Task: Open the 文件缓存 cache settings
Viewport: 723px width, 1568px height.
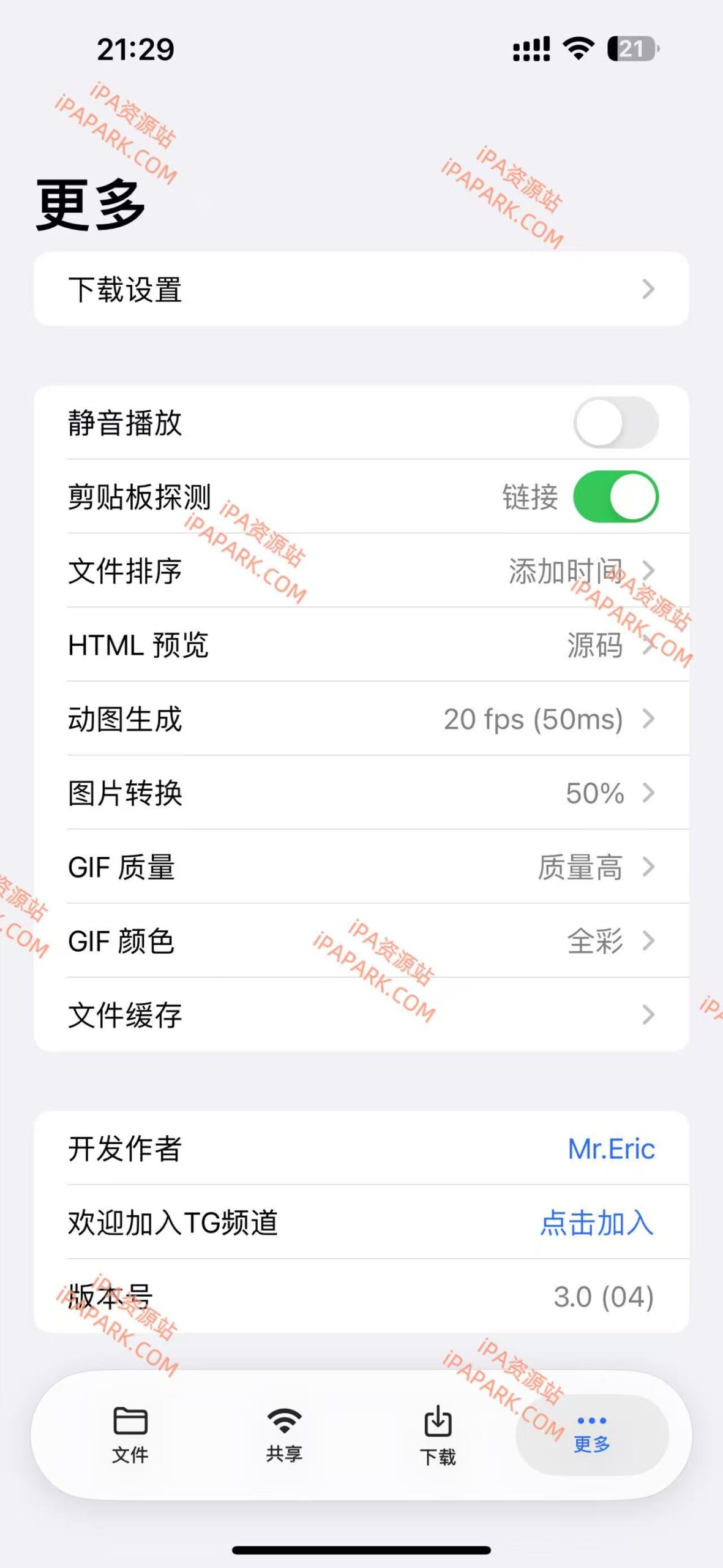Action: coord(361,1015)
